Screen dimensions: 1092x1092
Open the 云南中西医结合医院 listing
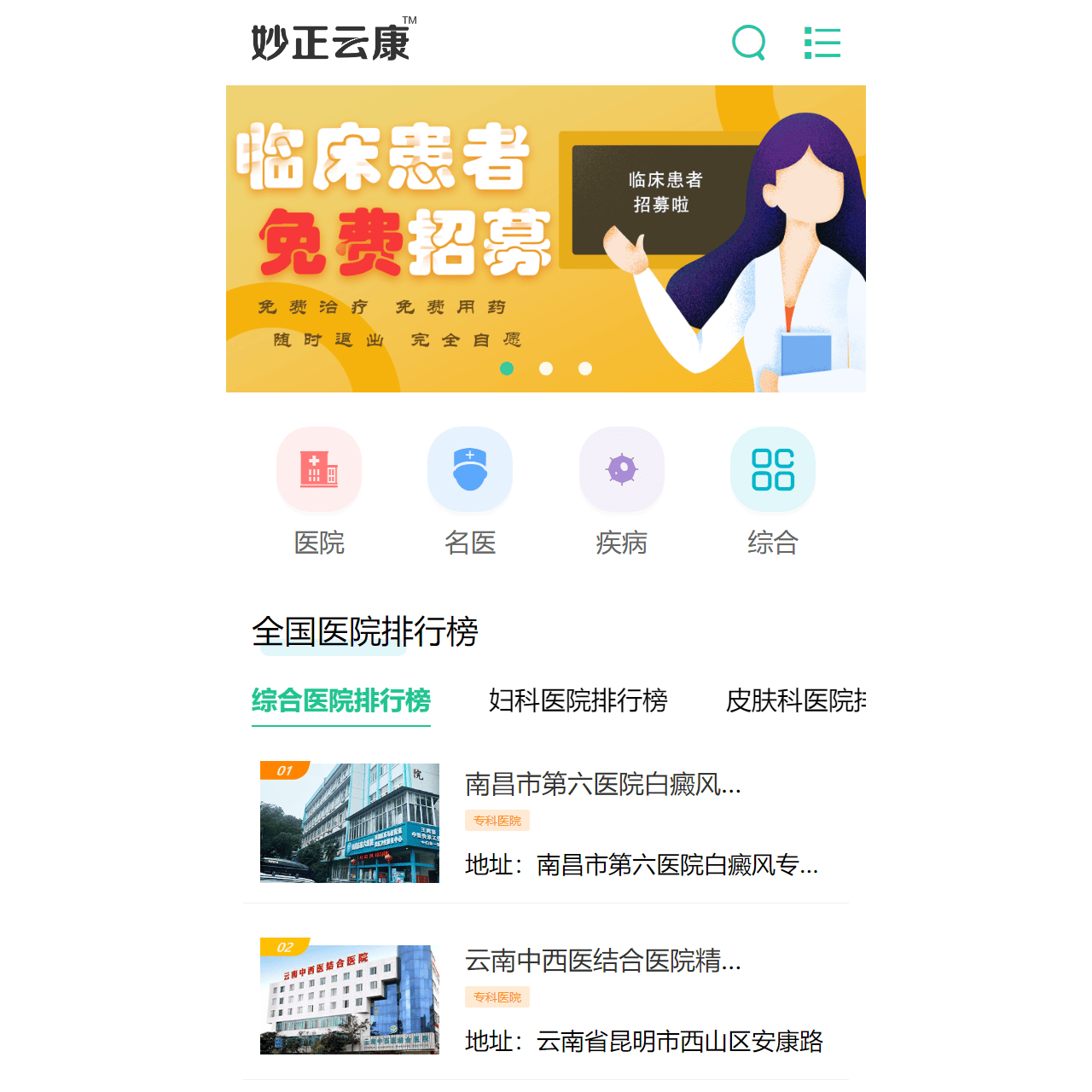[x=602, y=961]
